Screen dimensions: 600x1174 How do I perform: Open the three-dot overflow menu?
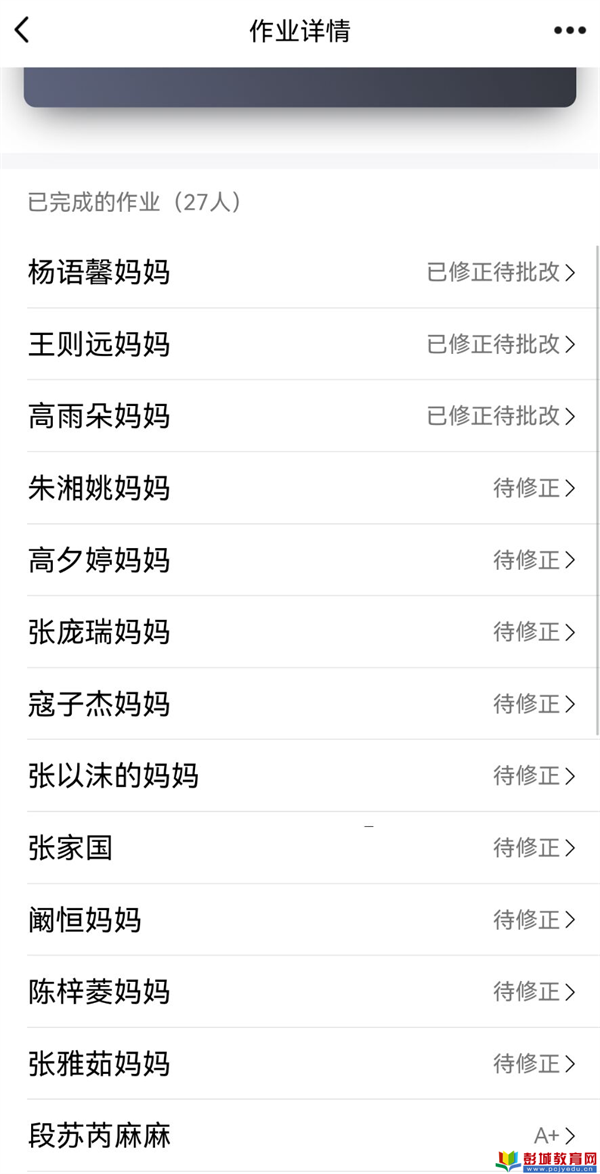[x=570, y=31]
